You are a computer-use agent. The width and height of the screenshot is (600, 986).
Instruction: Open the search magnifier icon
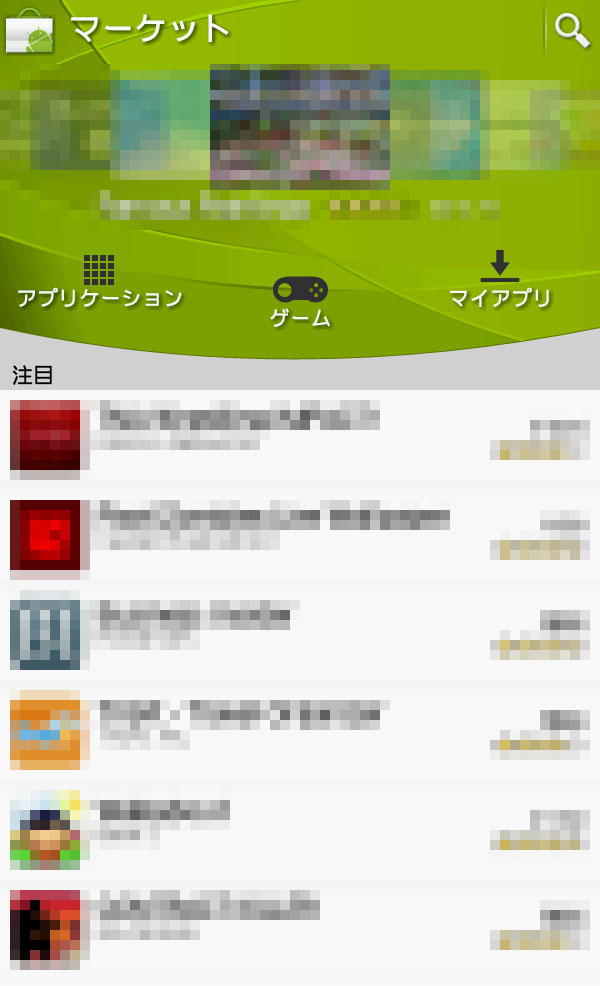[572, 30]
